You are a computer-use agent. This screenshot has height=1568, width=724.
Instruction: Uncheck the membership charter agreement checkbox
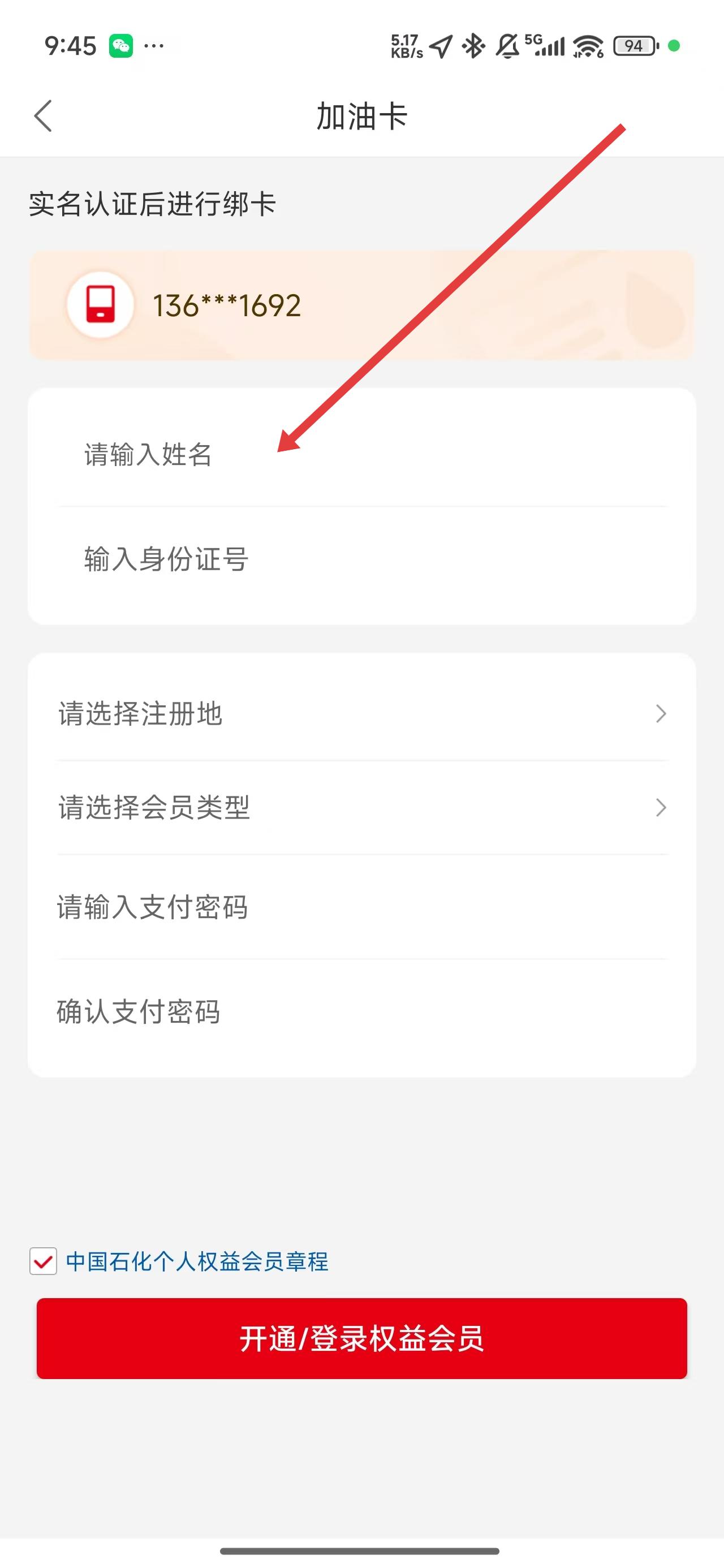[43, 1262]
